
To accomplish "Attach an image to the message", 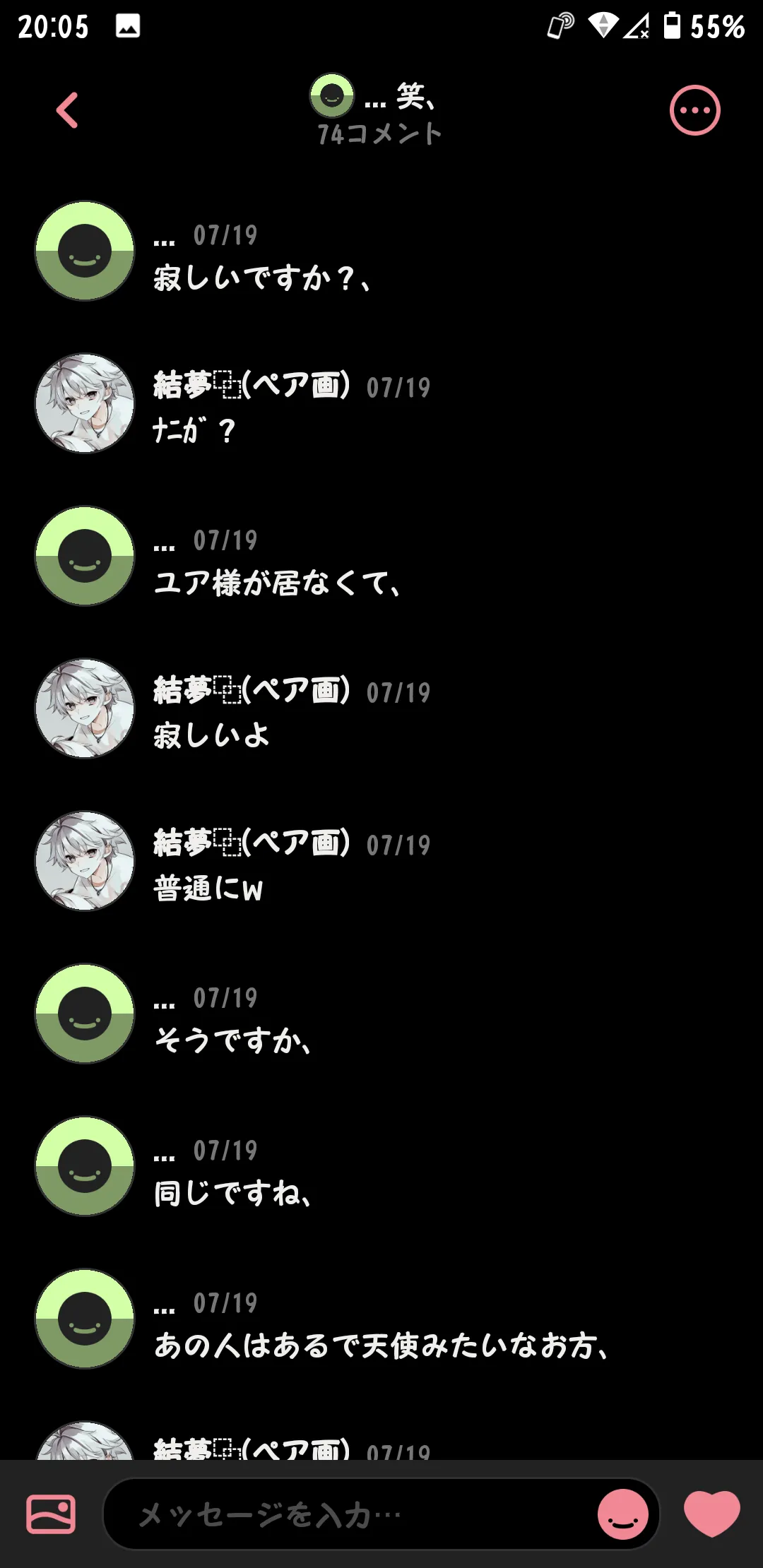I will [51, 1514].
